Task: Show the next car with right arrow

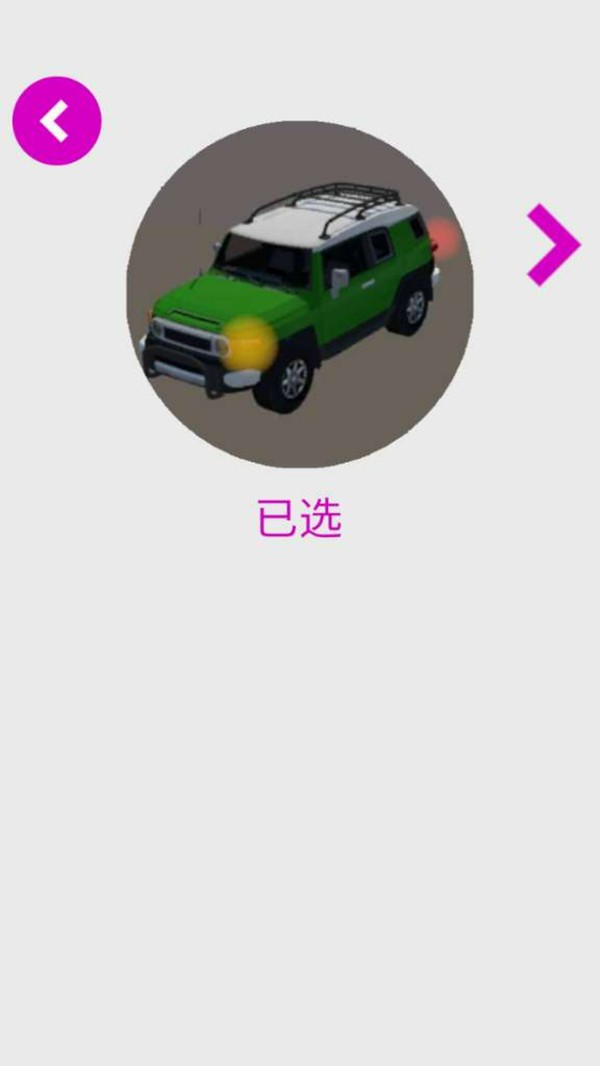Action: tap(553, 245)
